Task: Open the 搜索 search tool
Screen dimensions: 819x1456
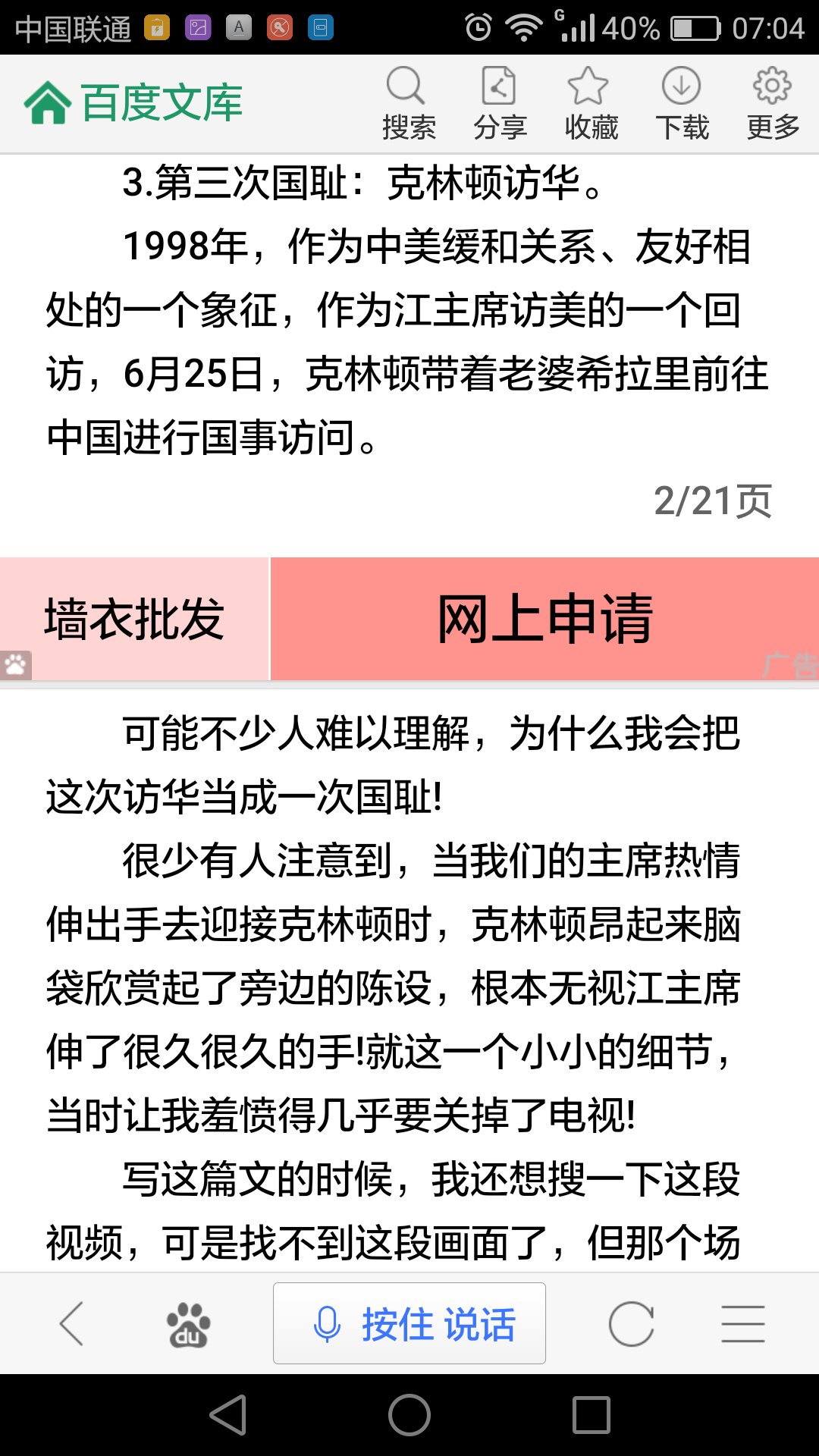Action: click(x=407, y=102)
